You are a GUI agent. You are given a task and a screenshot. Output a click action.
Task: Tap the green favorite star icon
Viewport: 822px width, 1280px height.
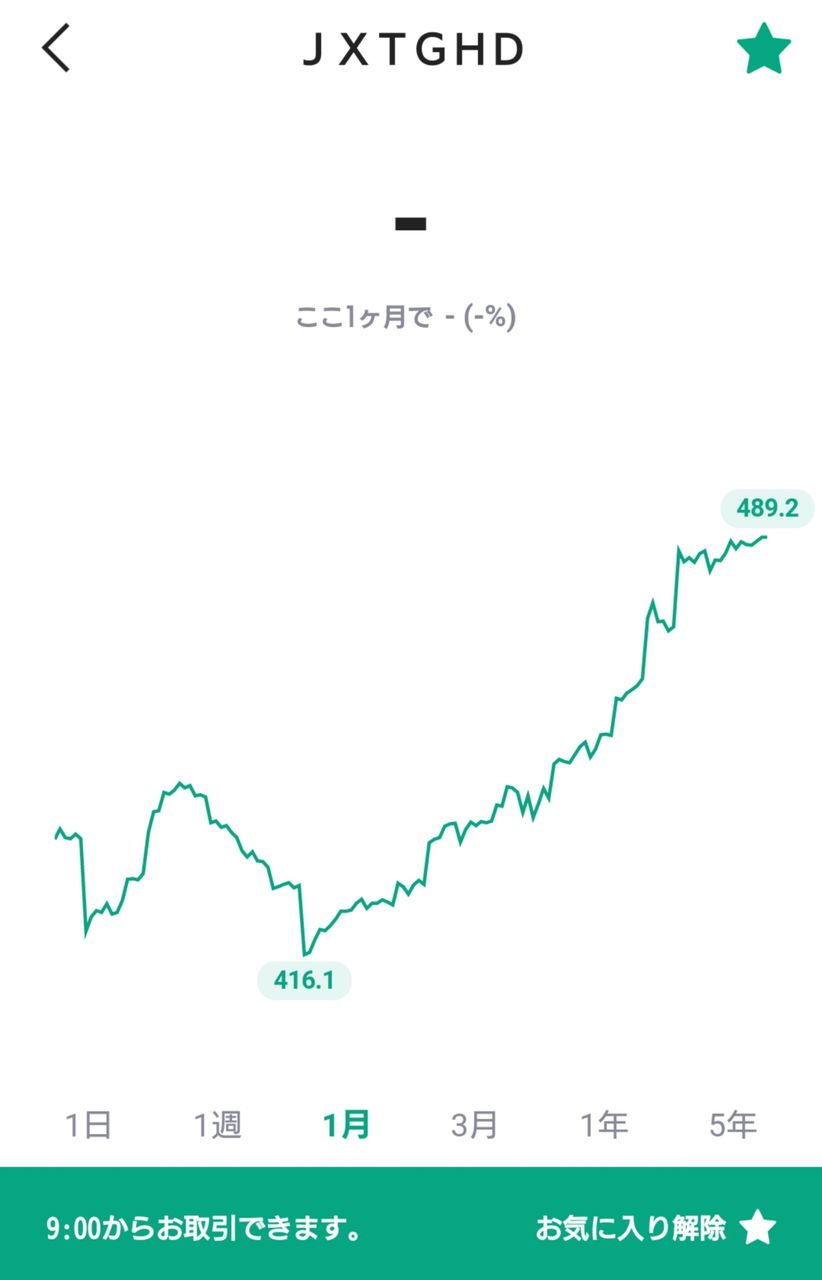[764, 48]
